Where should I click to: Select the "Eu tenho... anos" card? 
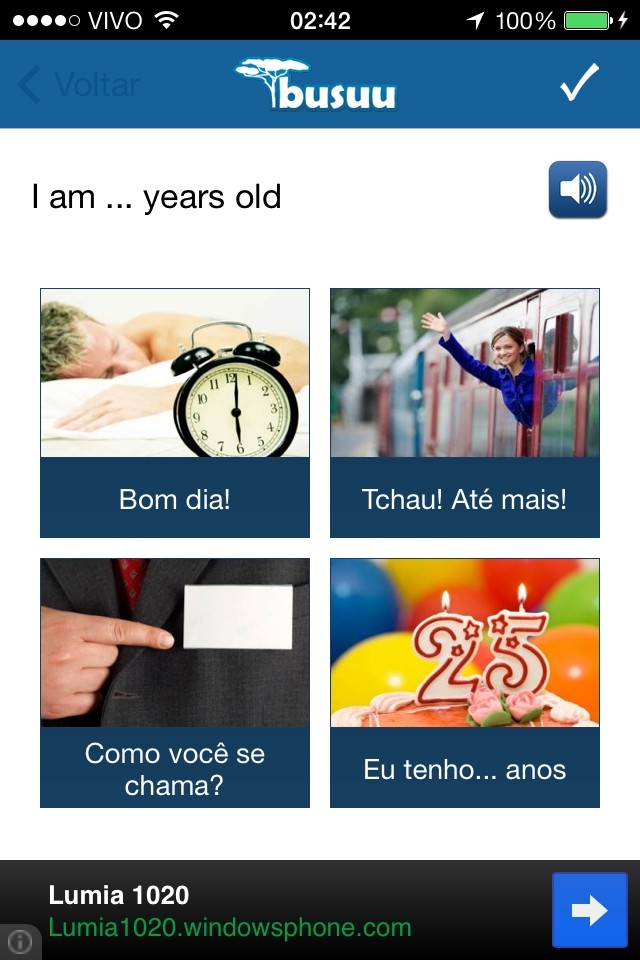point(465,683)
